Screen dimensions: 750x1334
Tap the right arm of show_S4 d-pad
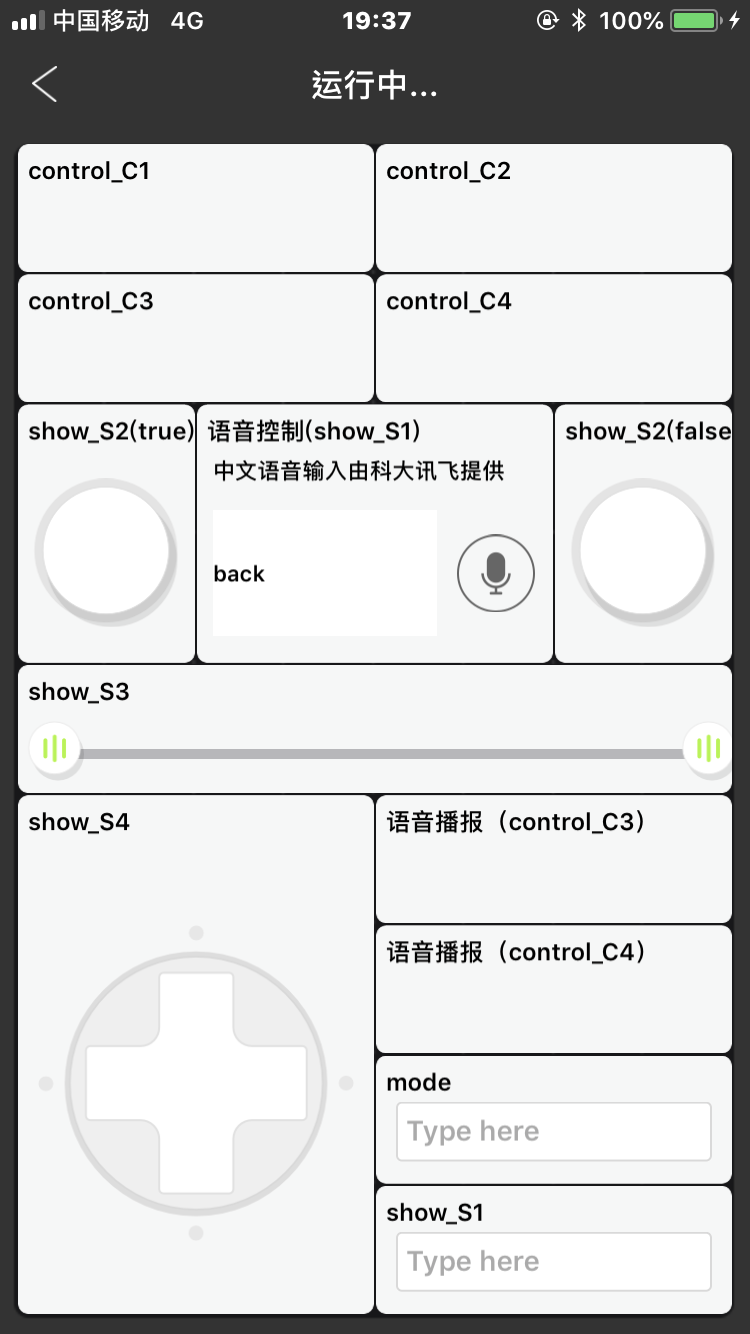[x=270, y=1083]
